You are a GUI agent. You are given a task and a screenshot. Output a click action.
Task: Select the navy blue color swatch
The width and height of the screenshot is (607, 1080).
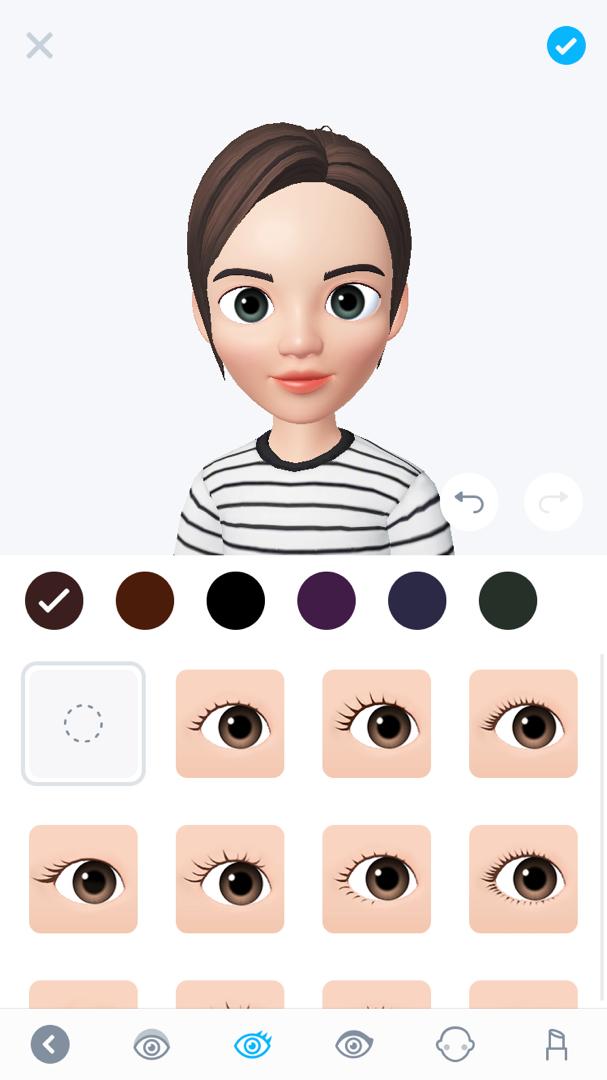pyautogui.click(x=417, y=601)
